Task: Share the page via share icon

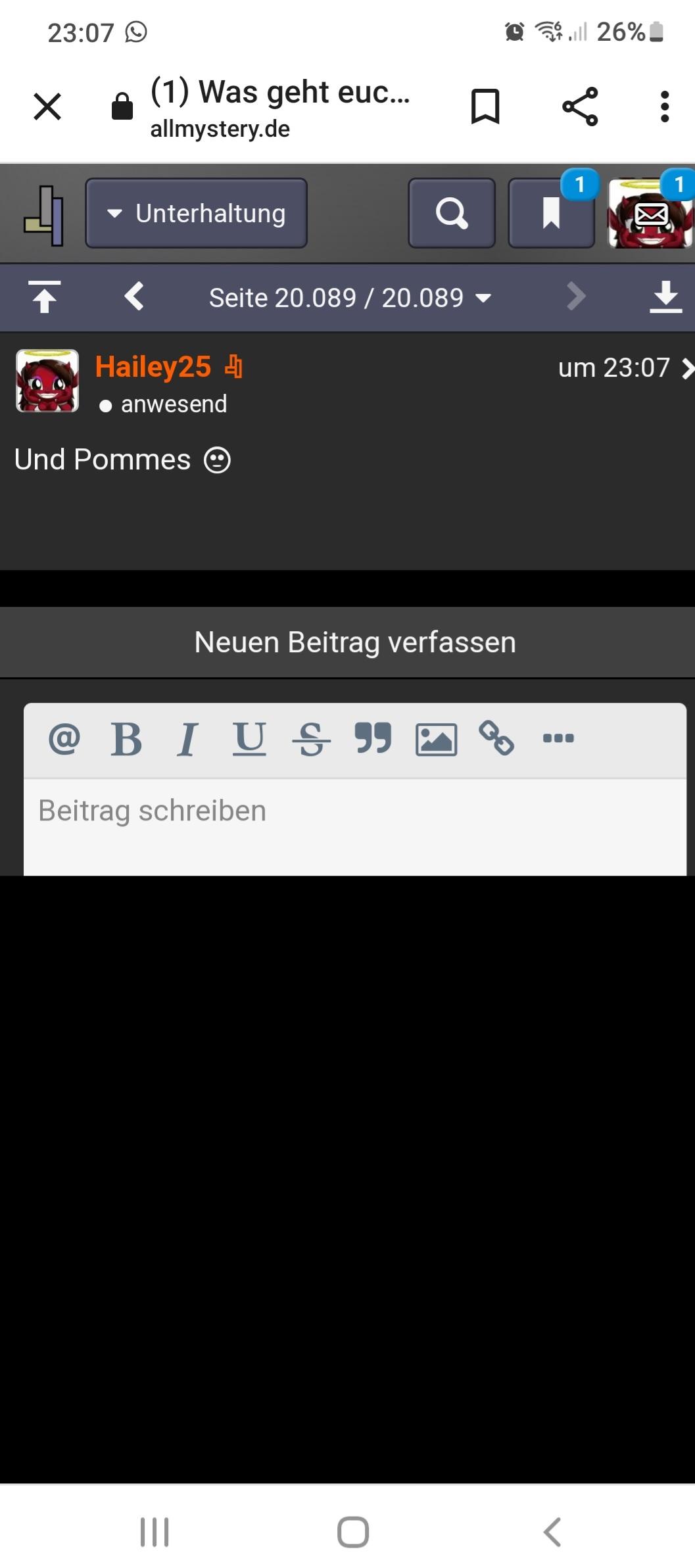Action: [580, 107]
